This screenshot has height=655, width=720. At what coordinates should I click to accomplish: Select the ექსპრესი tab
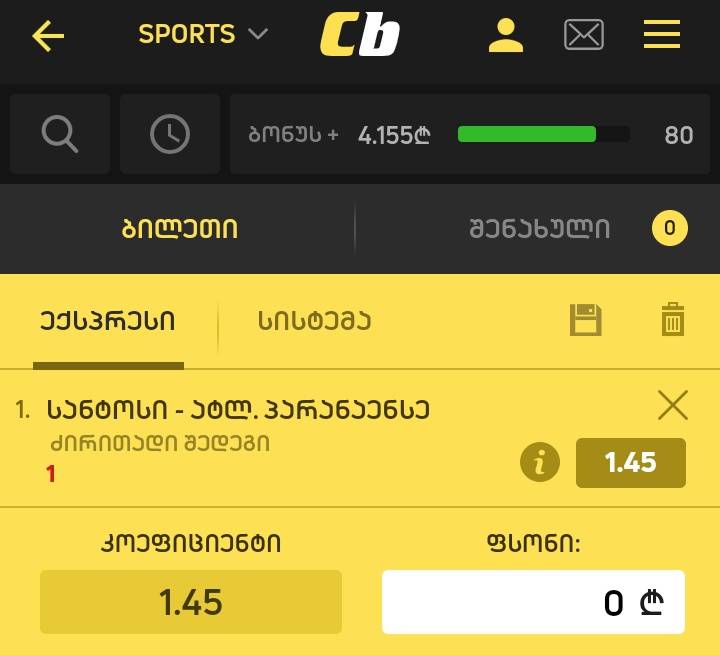pyautogui.click(x=108, y=321)
